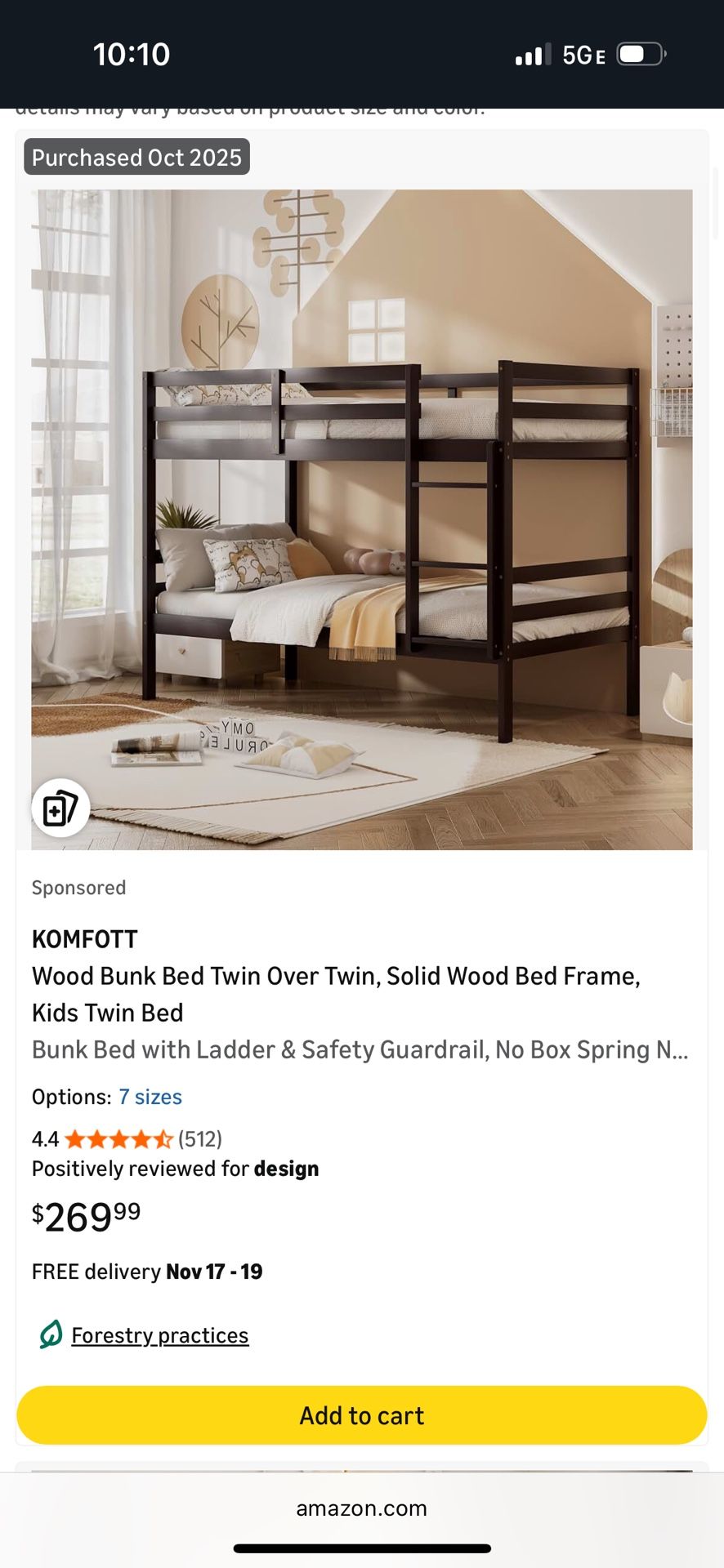Open the Forestry practices link
Screen dimensions: 724x1568
pos(160,1334)
